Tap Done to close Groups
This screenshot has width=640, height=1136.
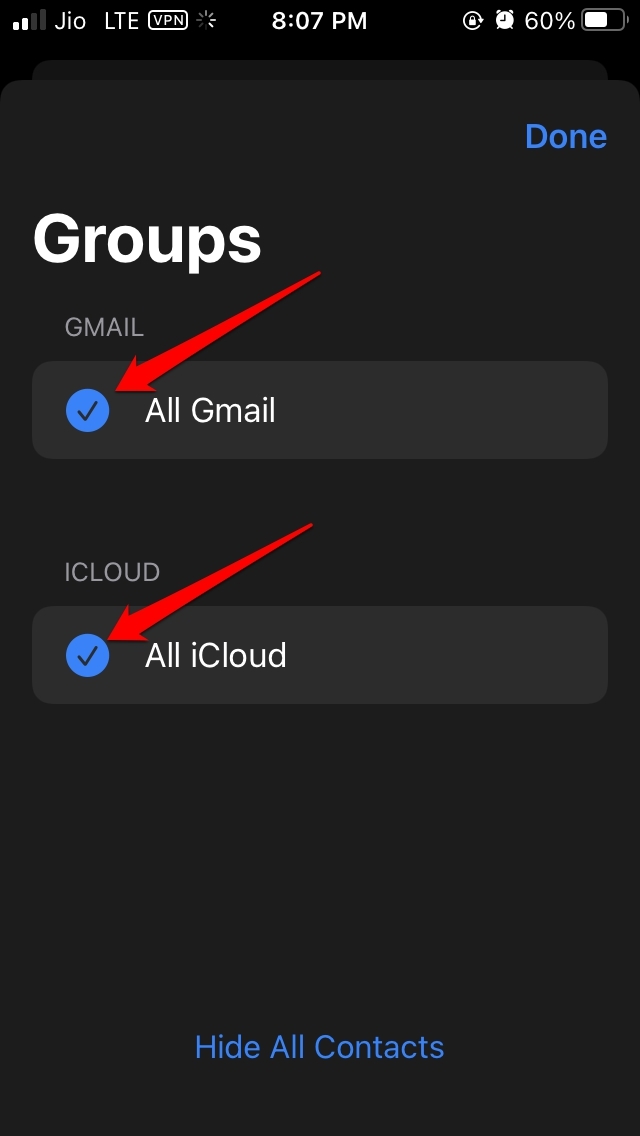pos(565,137)
